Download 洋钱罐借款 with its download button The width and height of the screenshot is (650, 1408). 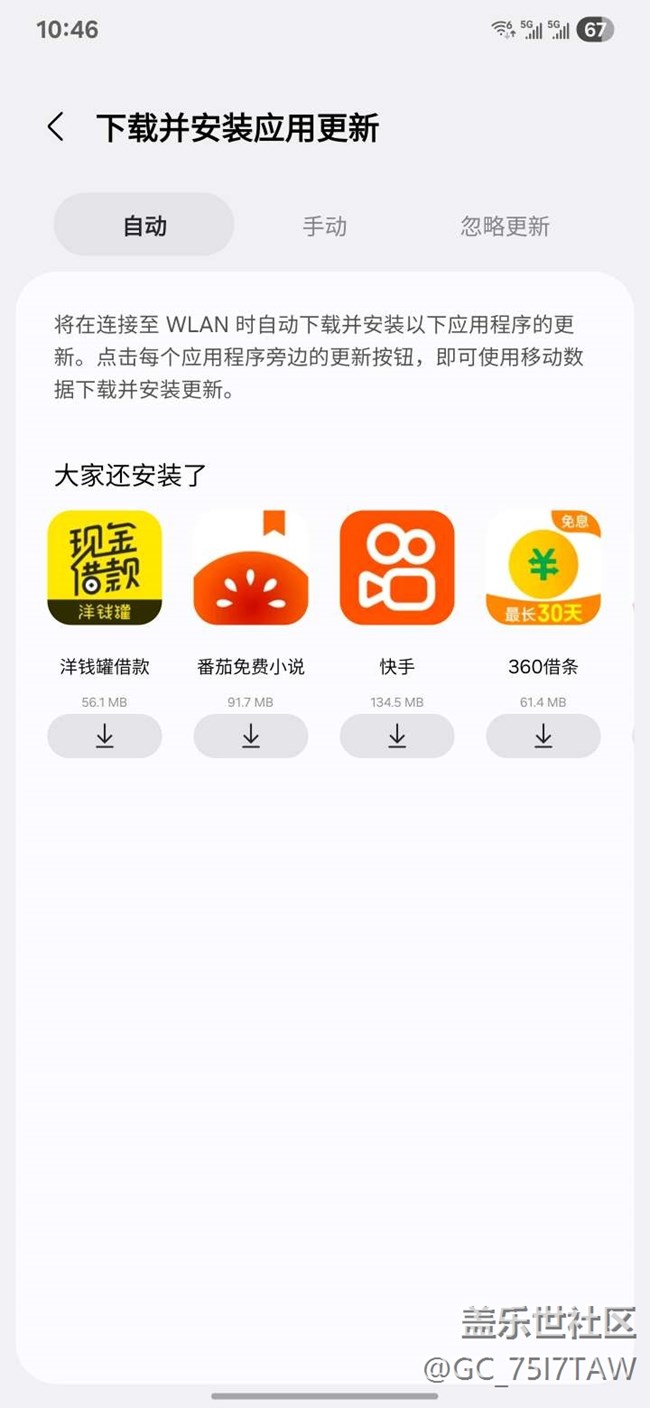click(105, 736)
